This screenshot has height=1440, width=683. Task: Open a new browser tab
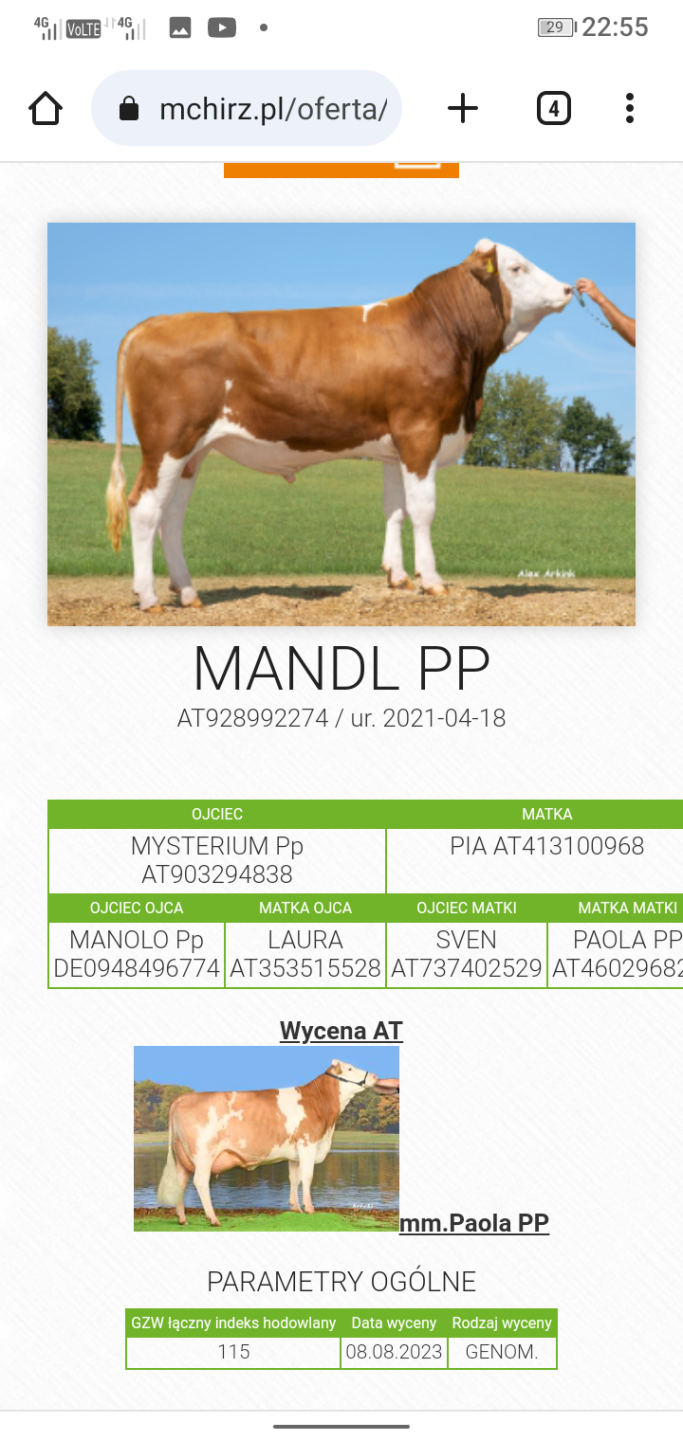coord(462,108)
